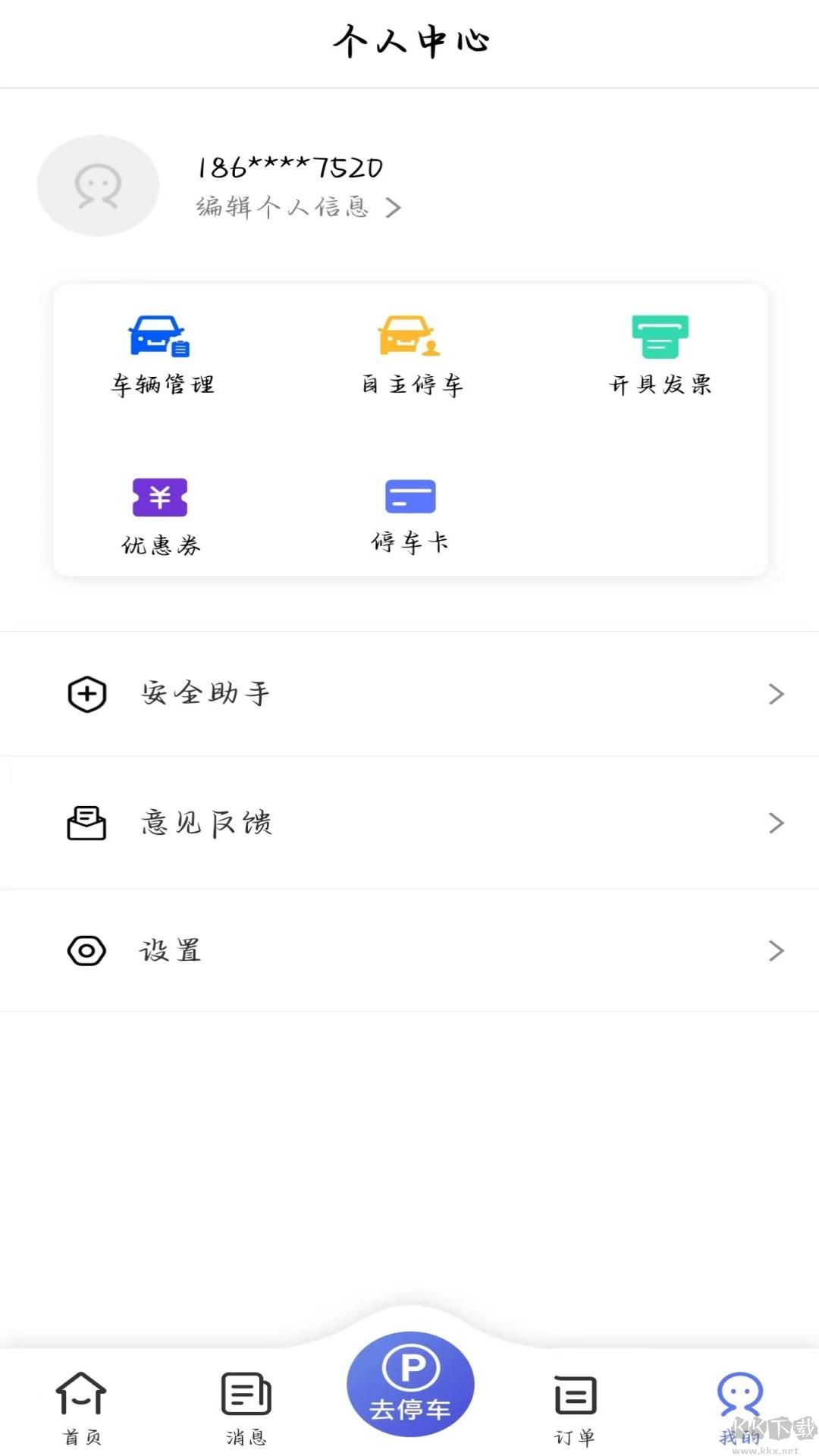Image resolution: width=819 pixels, height=1456 pixels.
Task: Open 编辑个人信息 to edit profile
Action: 282,207
